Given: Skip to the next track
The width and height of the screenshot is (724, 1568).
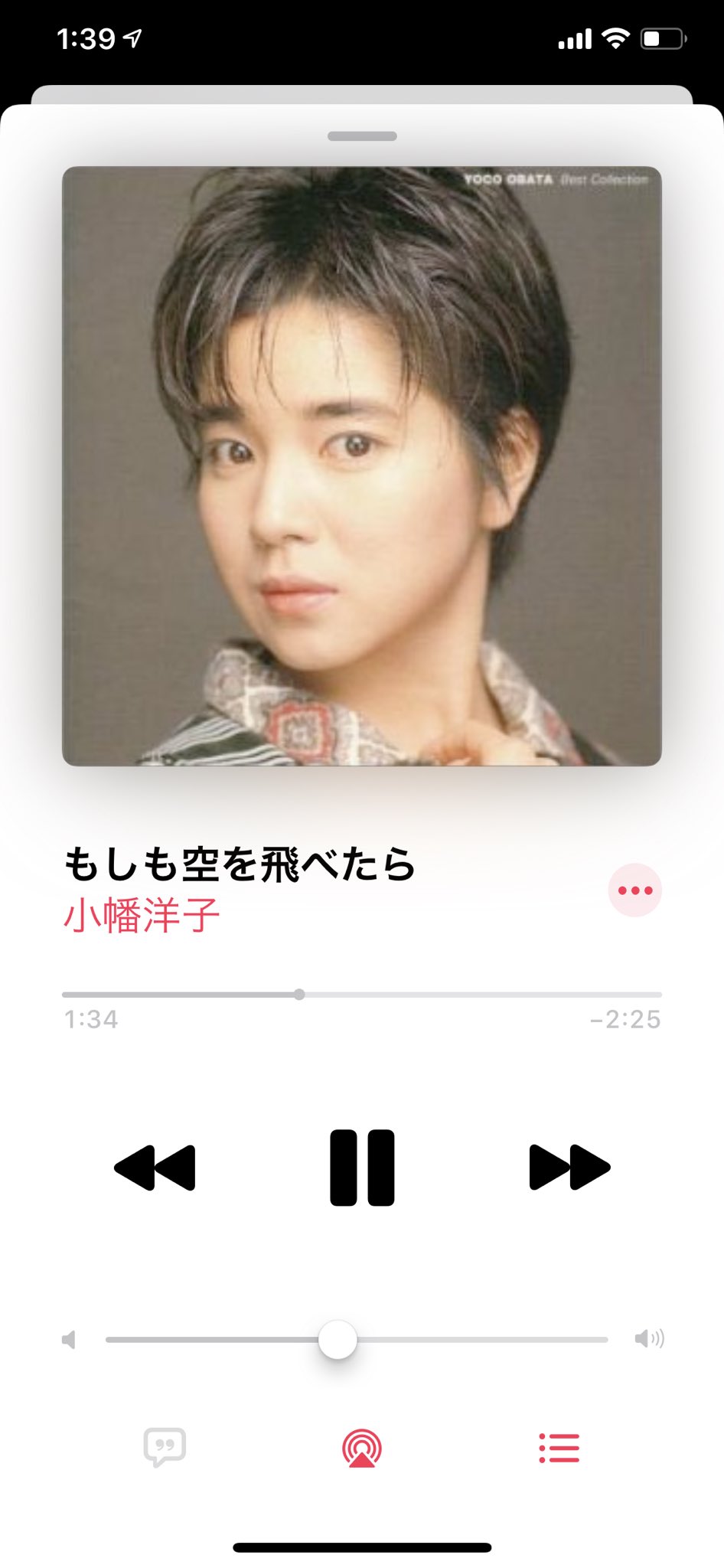Looking at the screenshot, I should point(569,1167).
